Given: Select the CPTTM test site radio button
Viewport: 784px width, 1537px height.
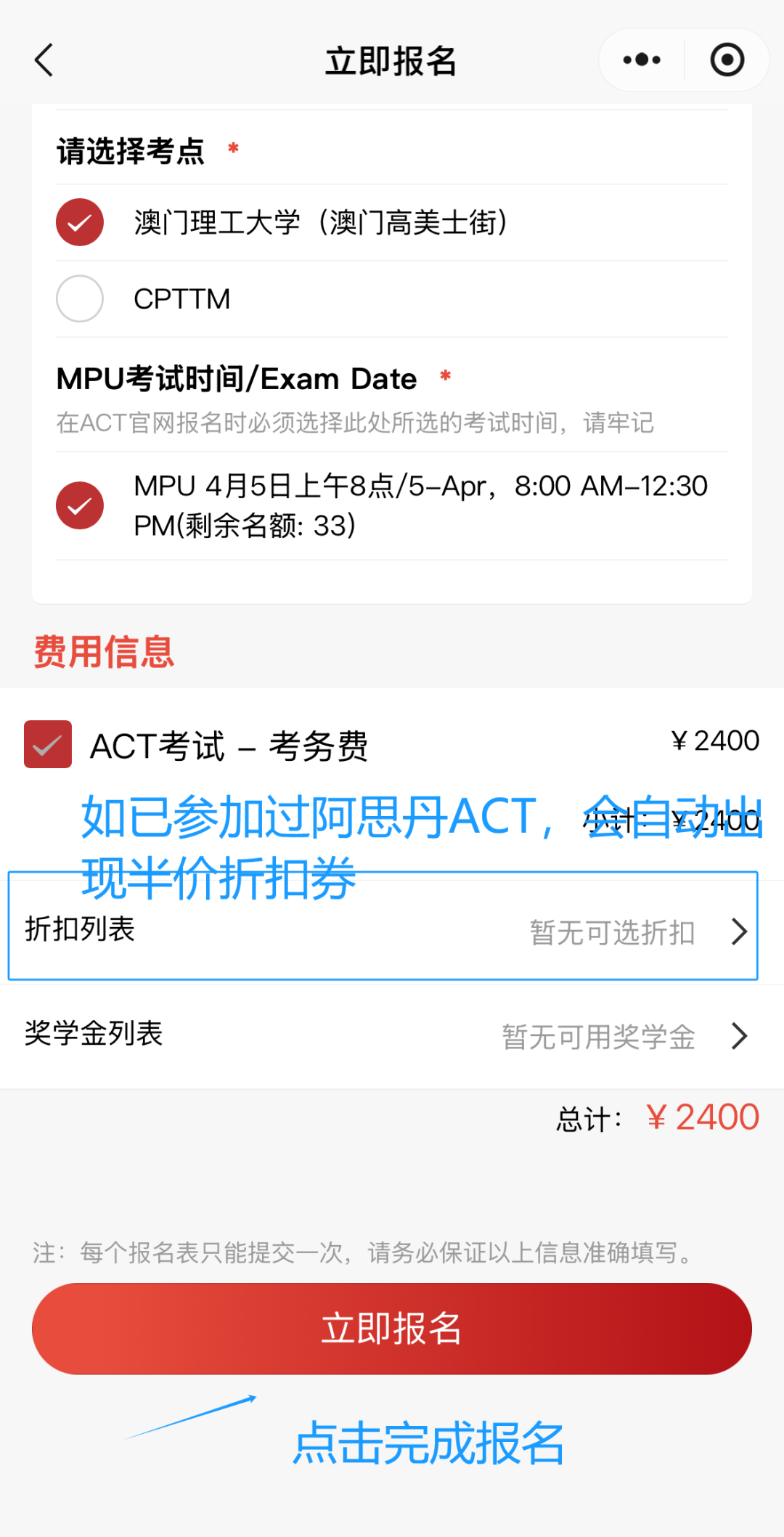Looking at the screenshot, I should [79, 298].
